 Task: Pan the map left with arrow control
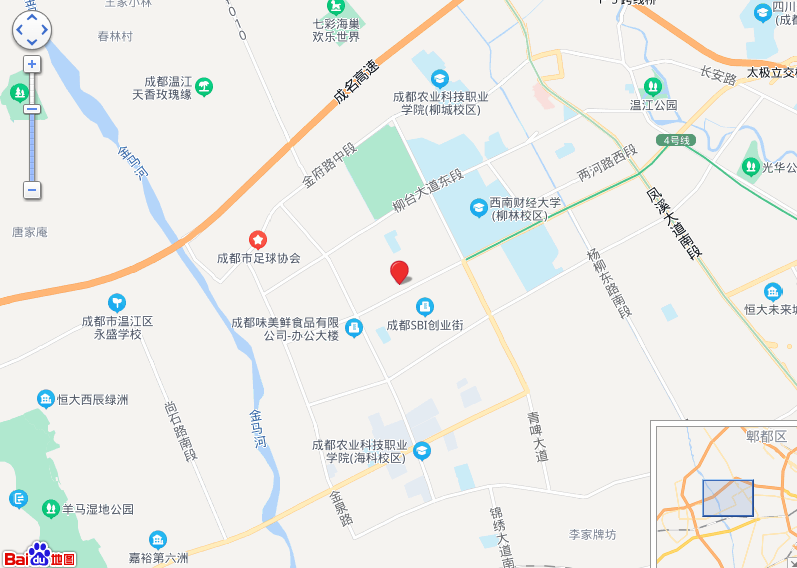pyautogui.click(x=19, y=30)
